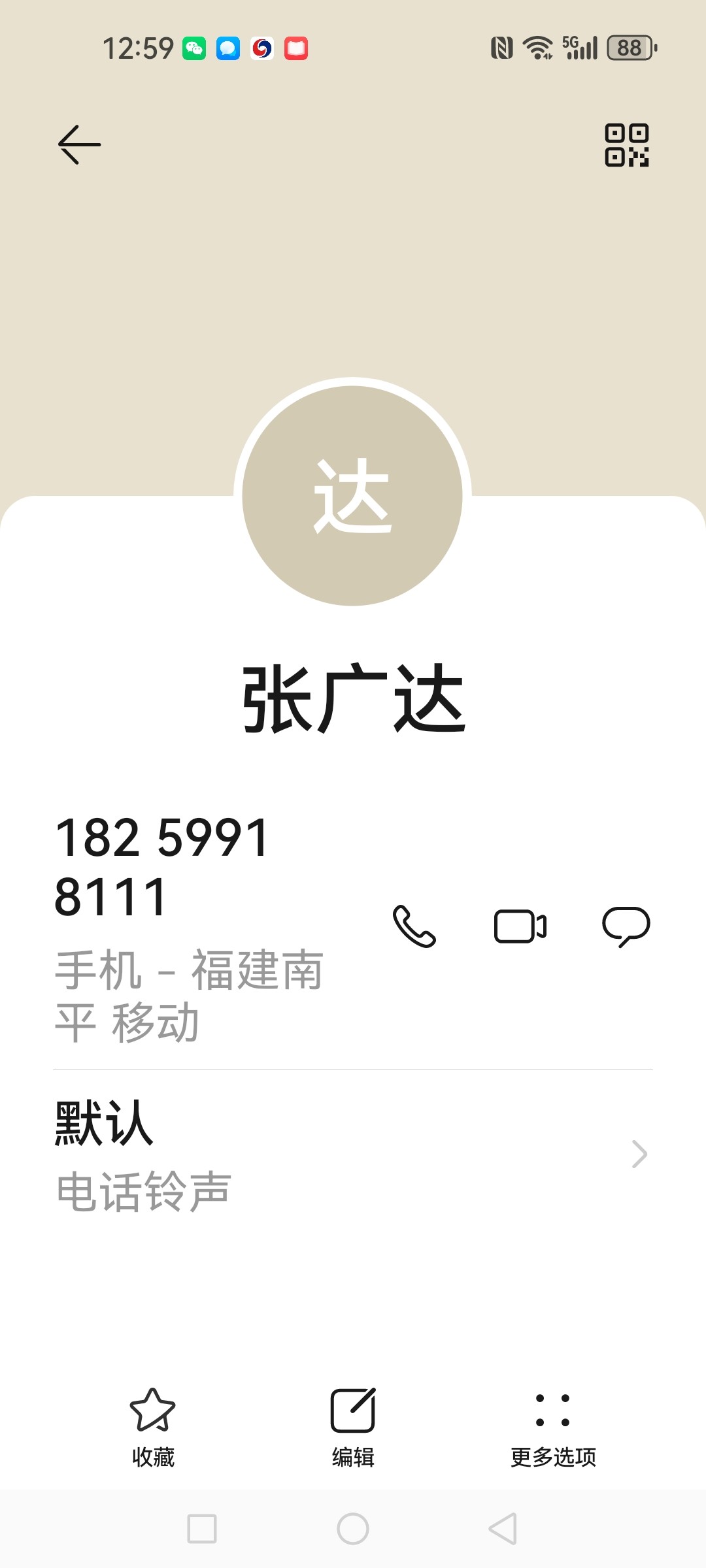Send a message to 张广达
Image resolution: width=706 pixels, height=1568 pixels.
[626, 926]
